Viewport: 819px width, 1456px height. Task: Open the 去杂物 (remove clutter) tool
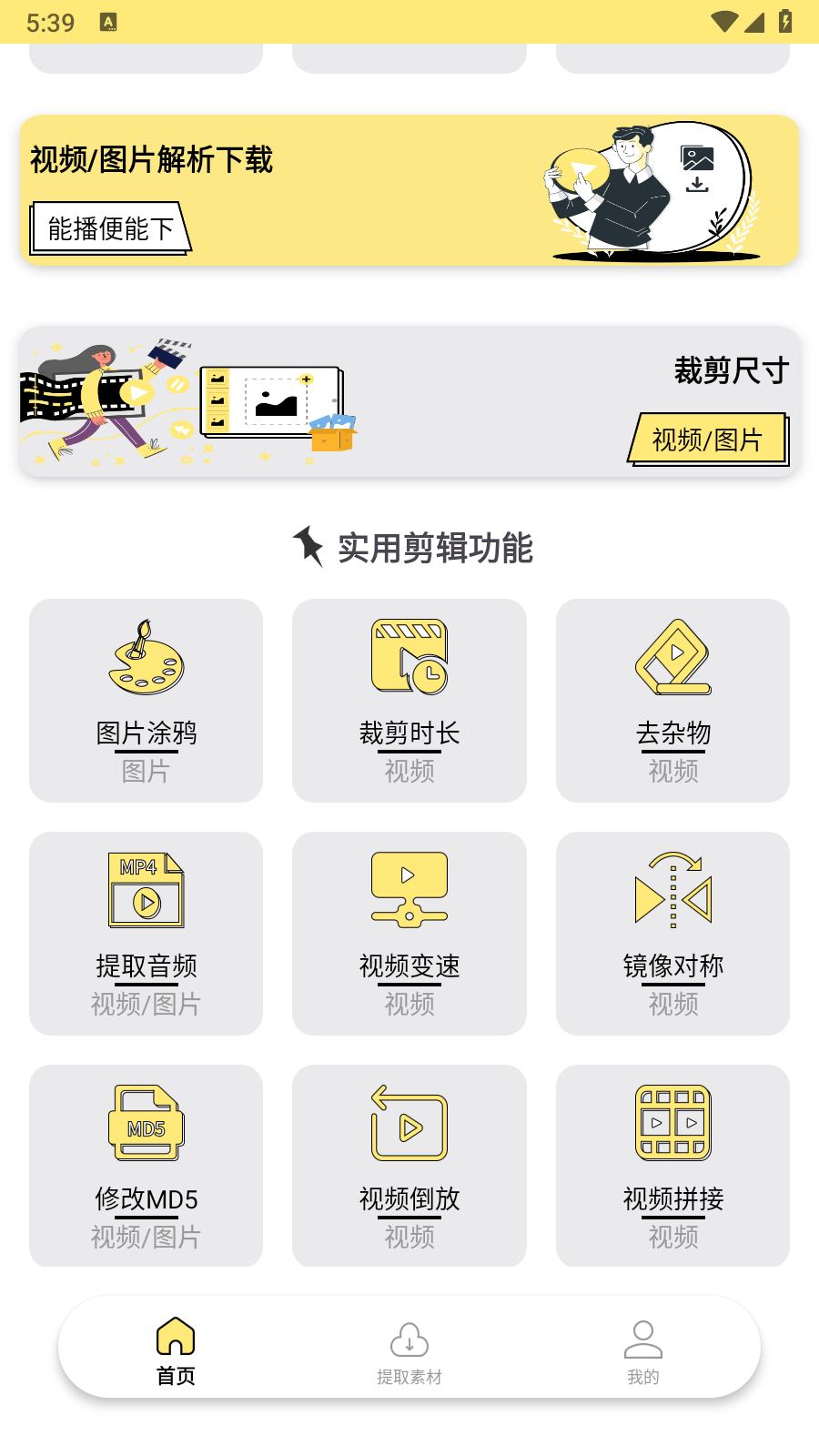point(673,701)
